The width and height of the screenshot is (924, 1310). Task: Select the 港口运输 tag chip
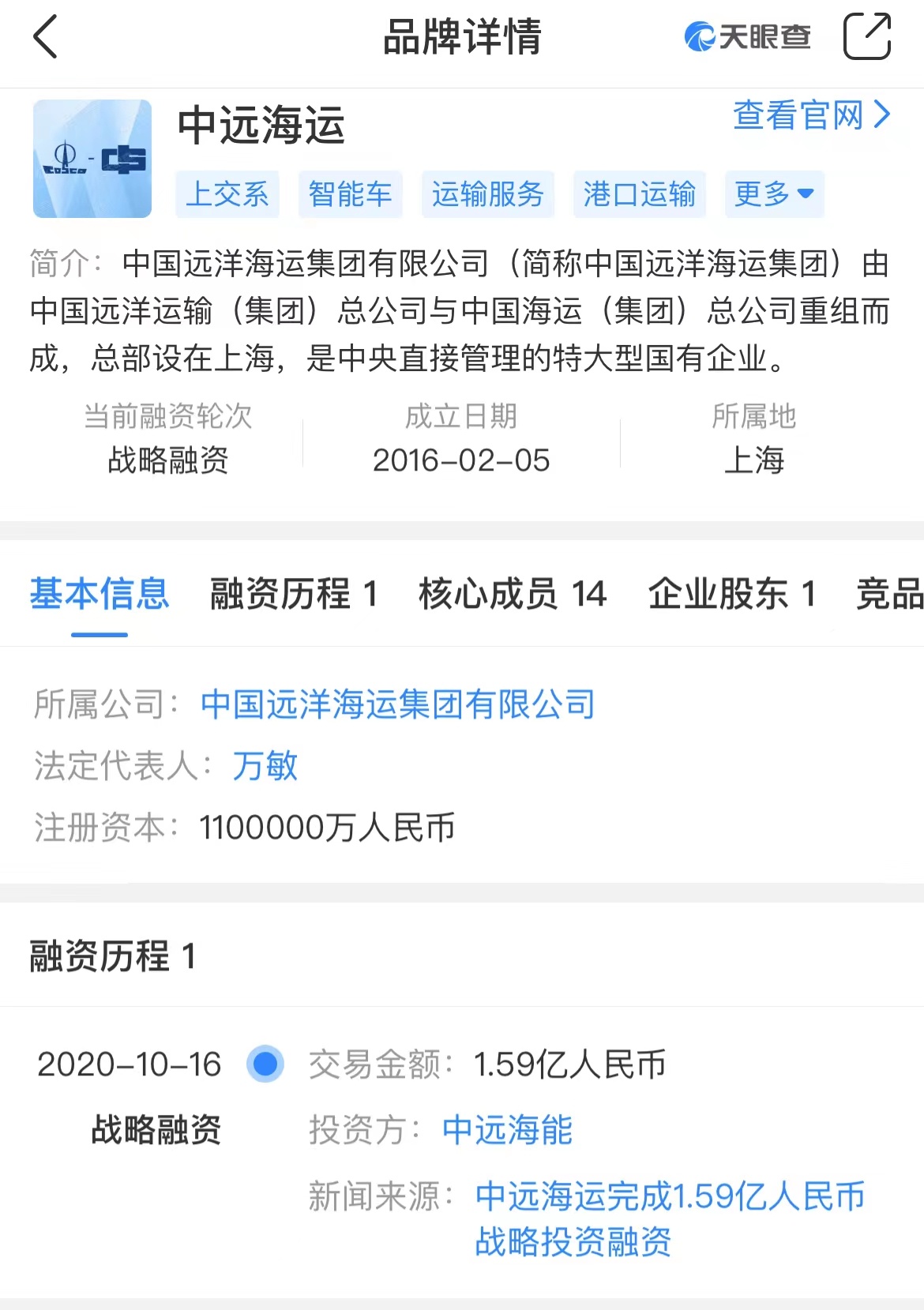click(639, 194)
